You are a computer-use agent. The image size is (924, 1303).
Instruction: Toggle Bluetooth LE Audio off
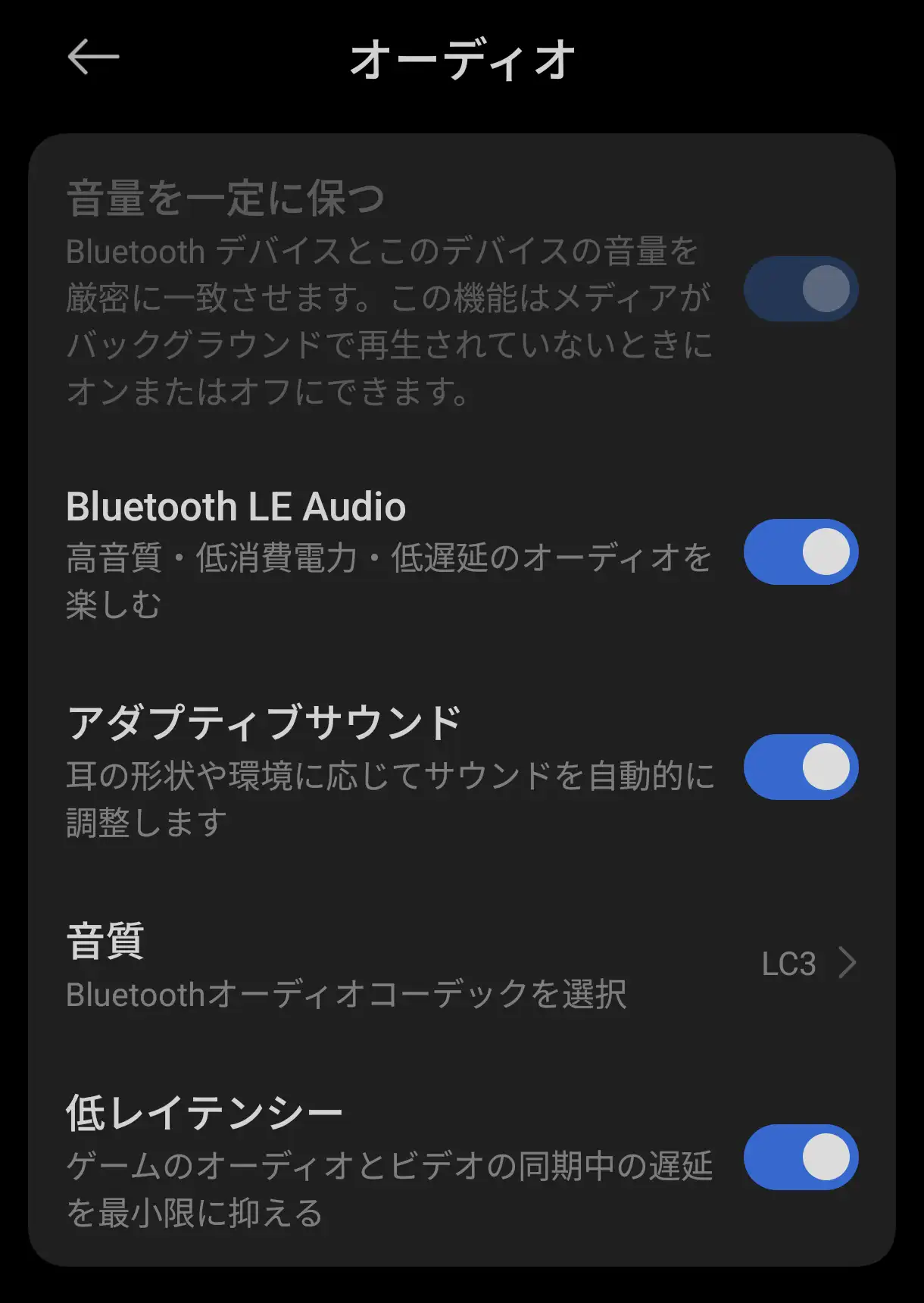pyautogui.click(x=800, y=552)
